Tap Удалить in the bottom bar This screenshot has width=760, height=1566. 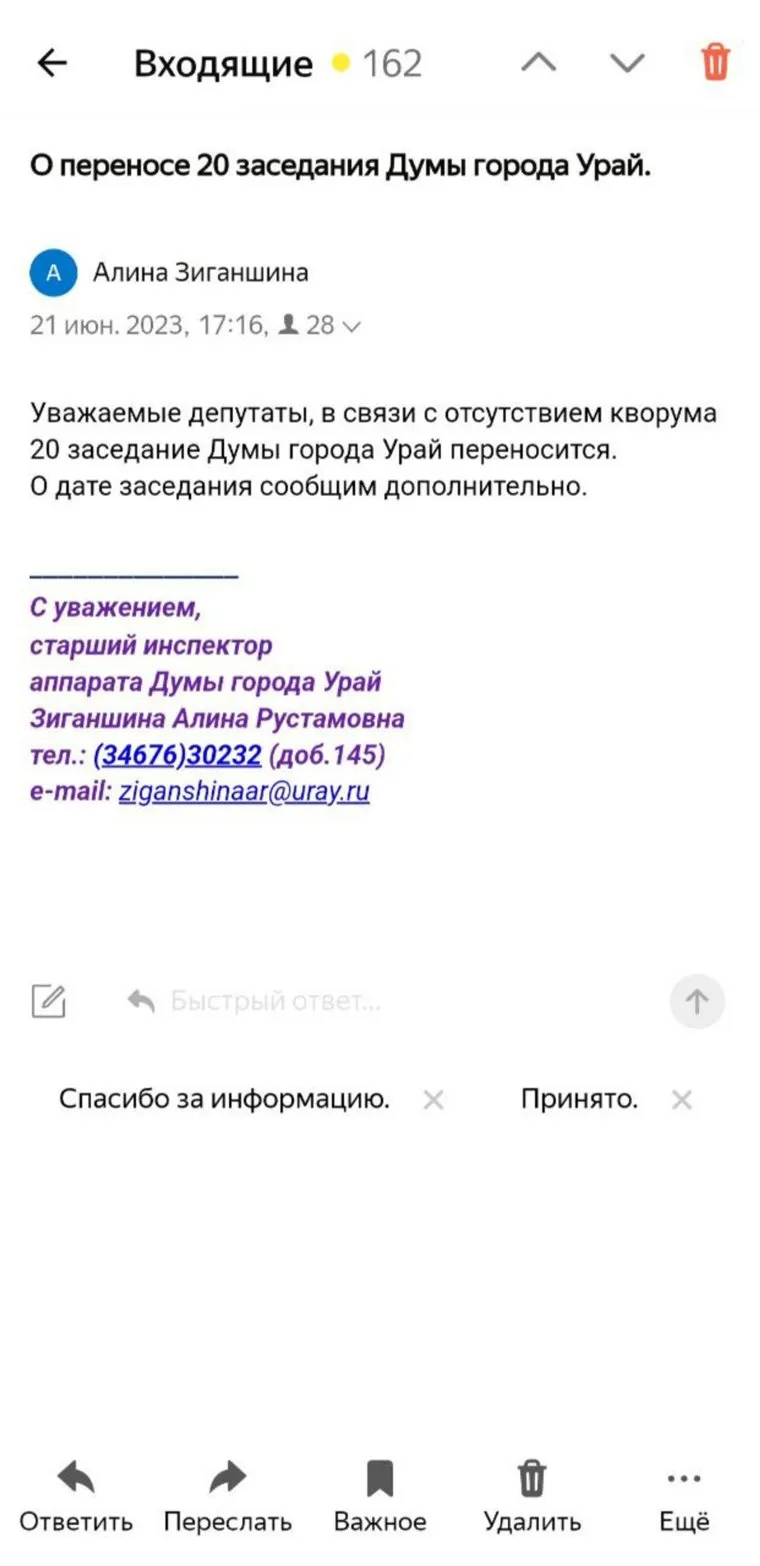pyautogui.click(x=532, y=1496)
